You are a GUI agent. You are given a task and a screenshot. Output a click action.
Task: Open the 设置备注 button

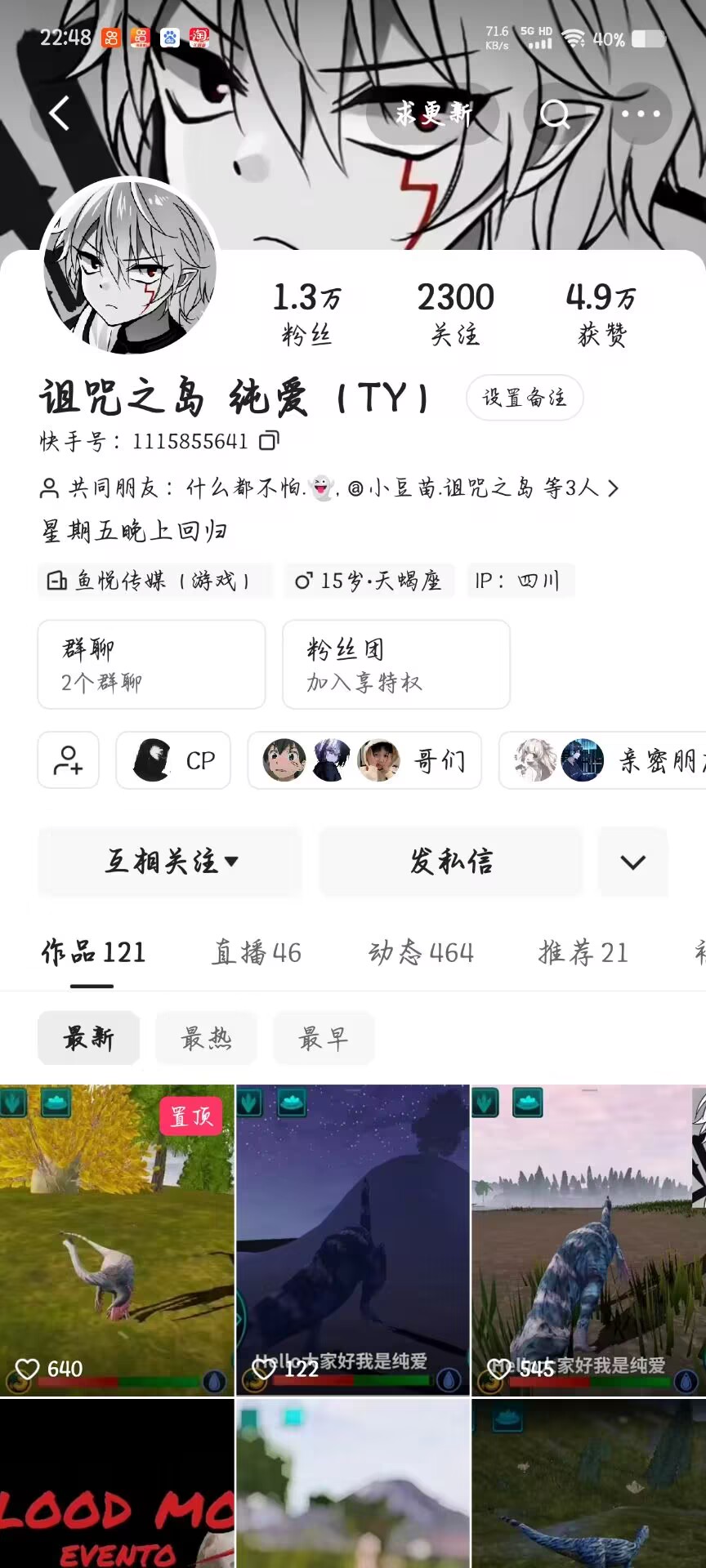click(x=525, y=398)
